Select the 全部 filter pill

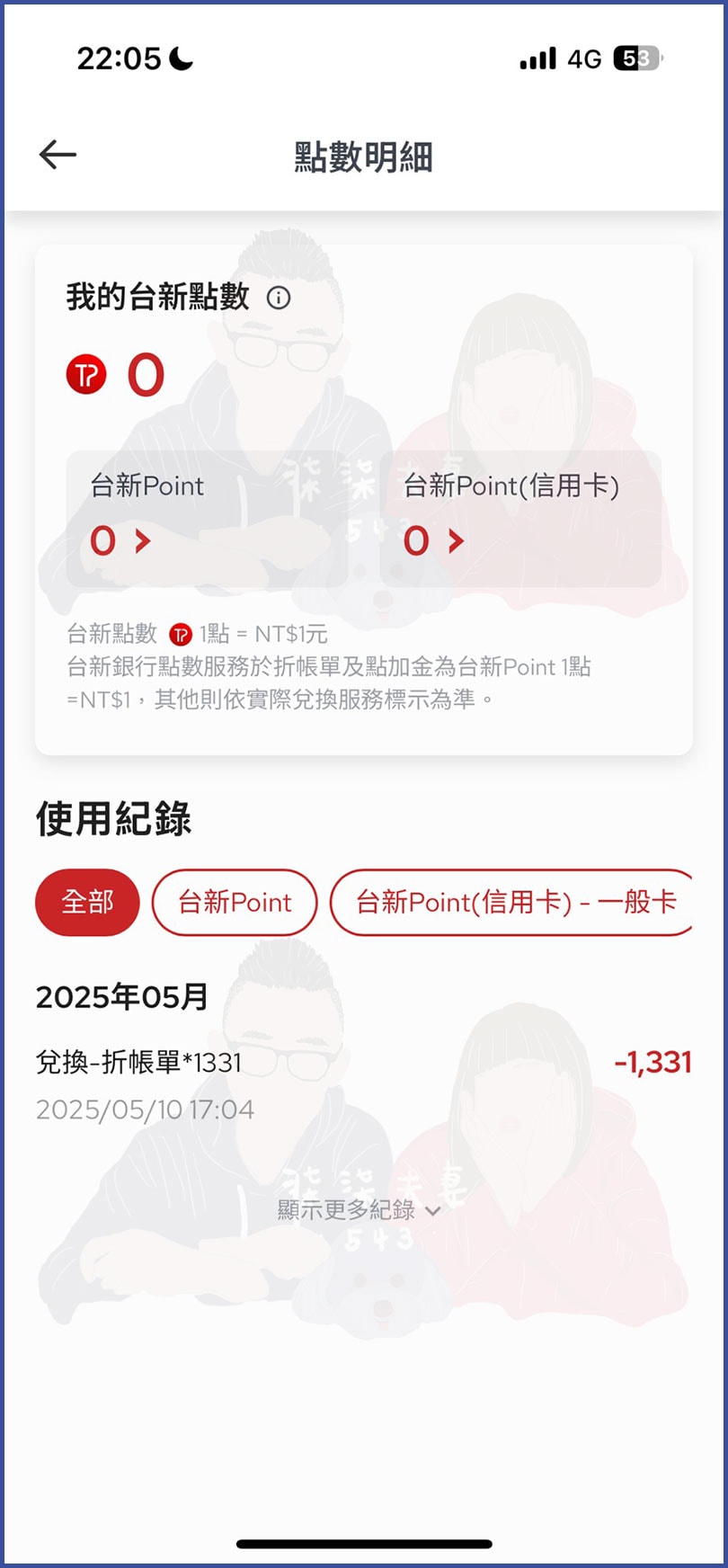[x=86, y=902]
